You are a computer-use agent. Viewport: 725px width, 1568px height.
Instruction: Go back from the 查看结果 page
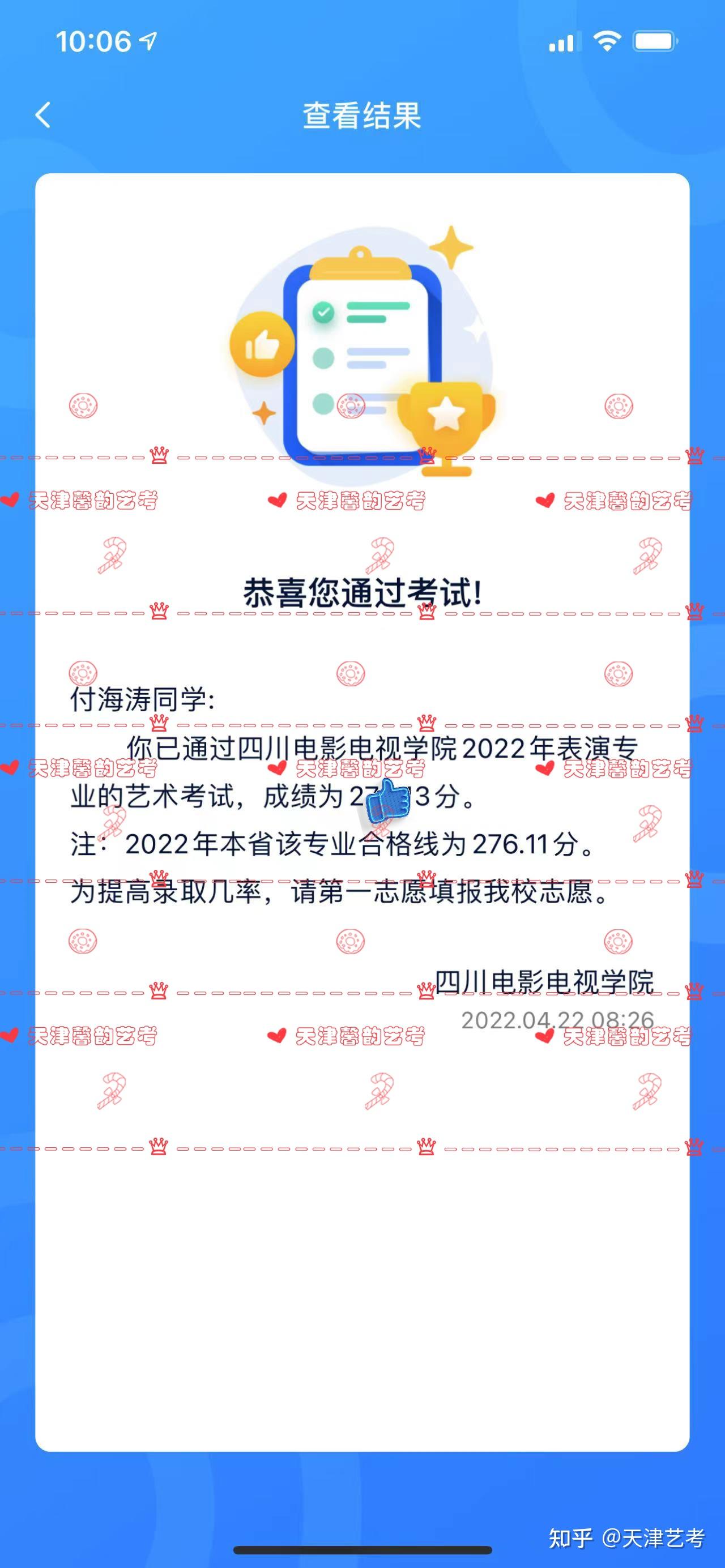tap(42, 115)
